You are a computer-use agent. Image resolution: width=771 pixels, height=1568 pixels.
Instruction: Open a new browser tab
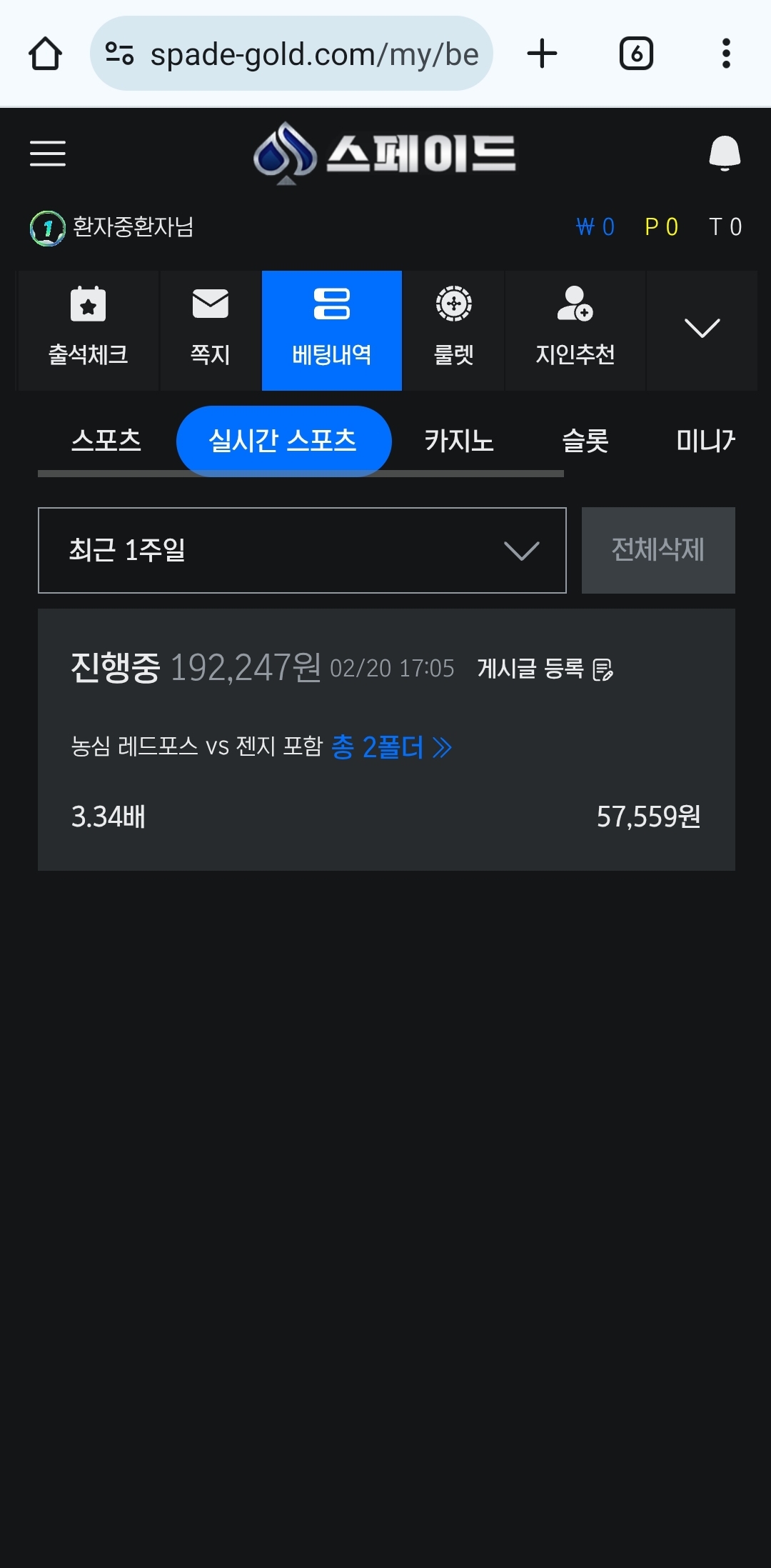542,54
